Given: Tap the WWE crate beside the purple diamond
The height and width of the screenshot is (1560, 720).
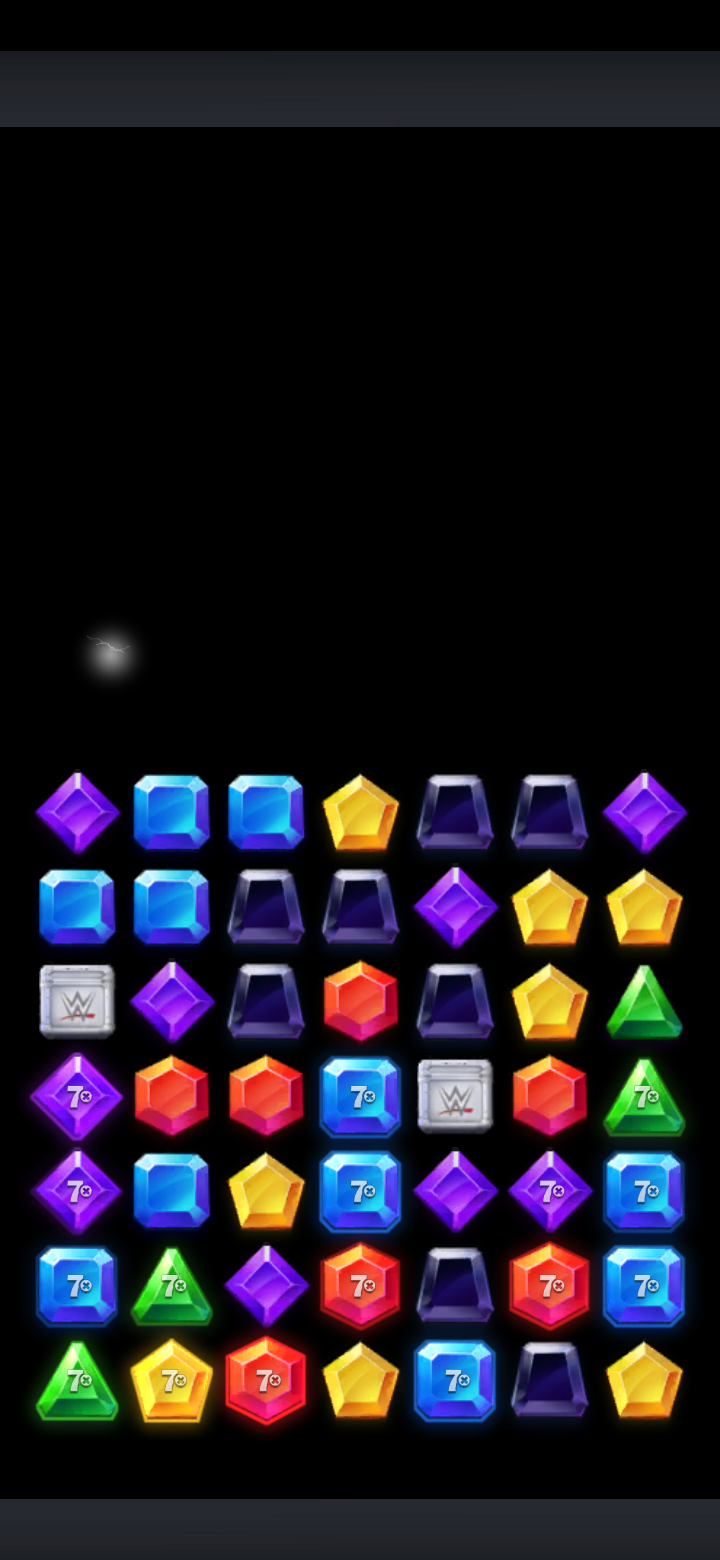Looking at the screenshot, I should [77, 1002].
